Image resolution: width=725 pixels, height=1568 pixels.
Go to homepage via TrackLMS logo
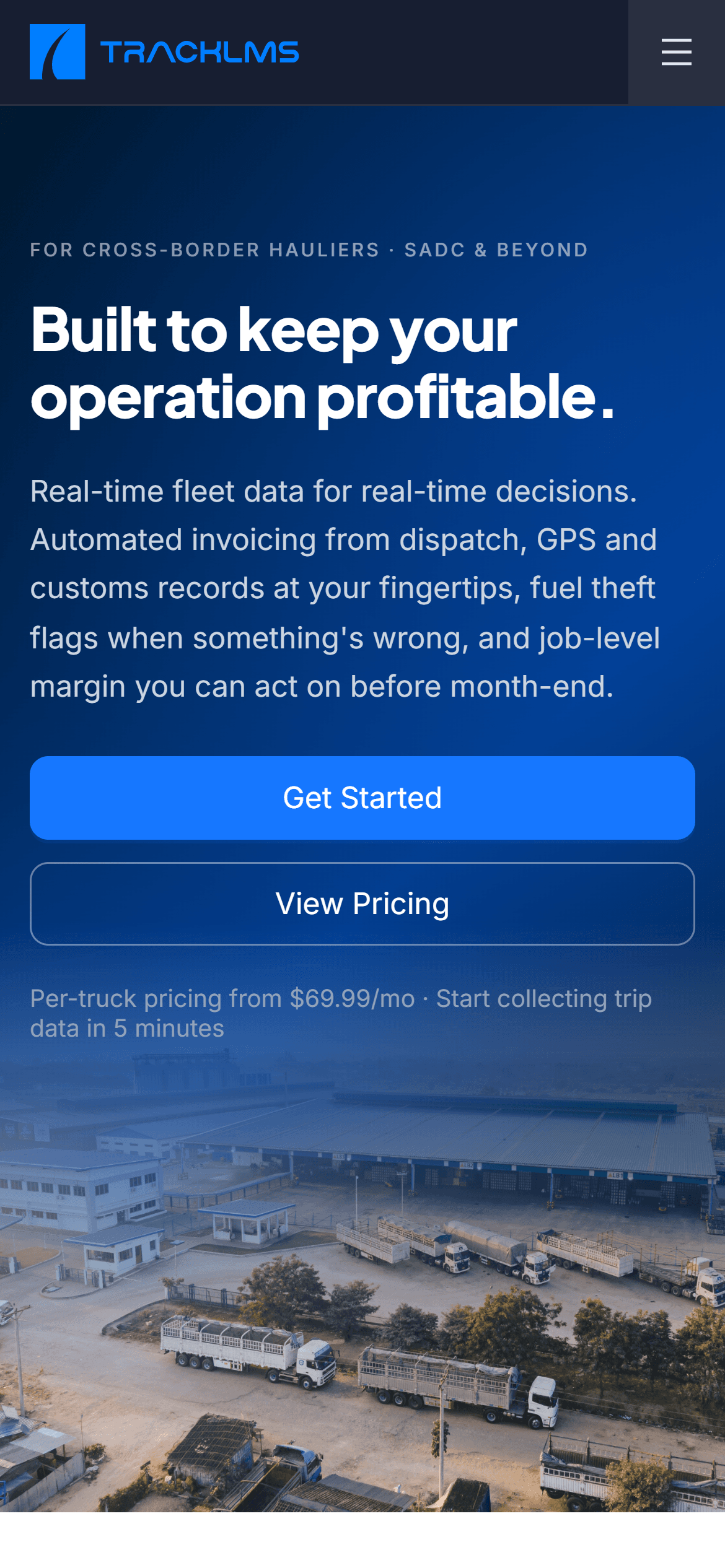coord(164,52)
